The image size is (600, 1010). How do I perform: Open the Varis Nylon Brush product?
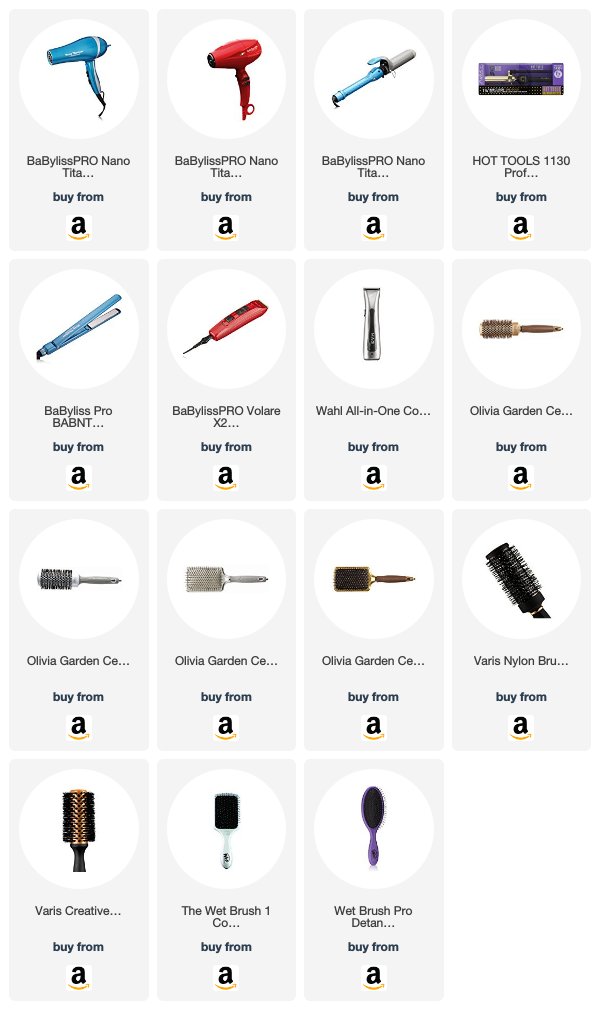click(521, 629)
